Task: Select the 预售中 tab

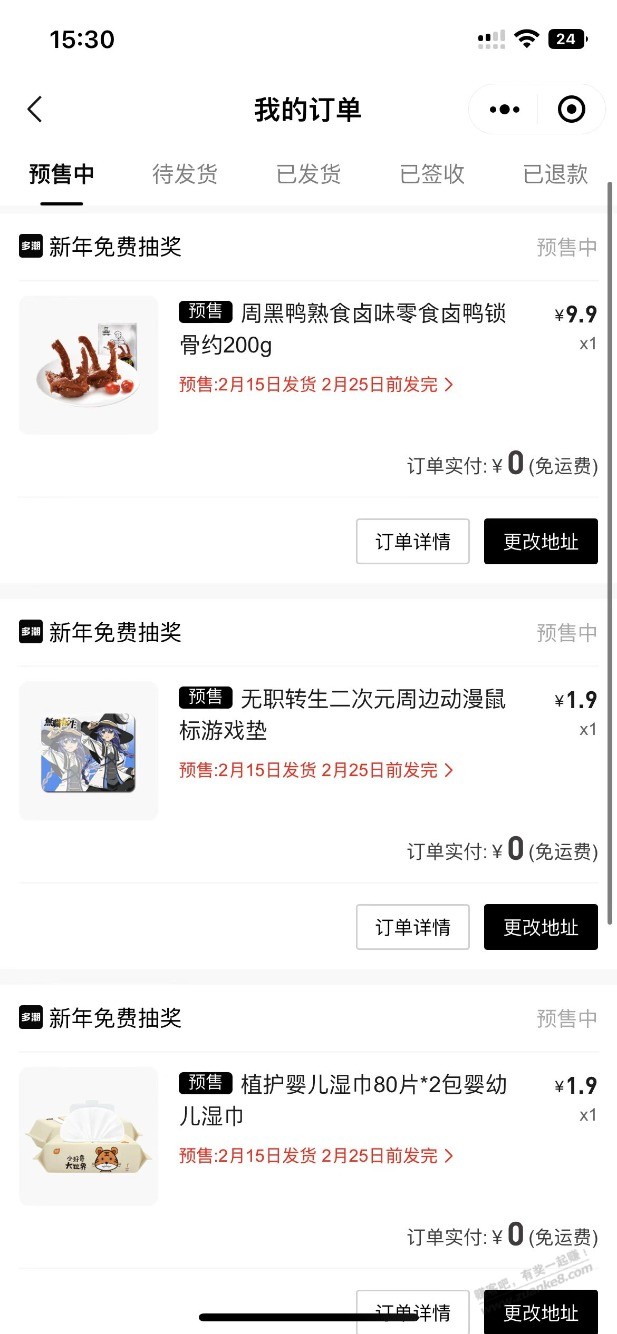Action: point(62,173)
